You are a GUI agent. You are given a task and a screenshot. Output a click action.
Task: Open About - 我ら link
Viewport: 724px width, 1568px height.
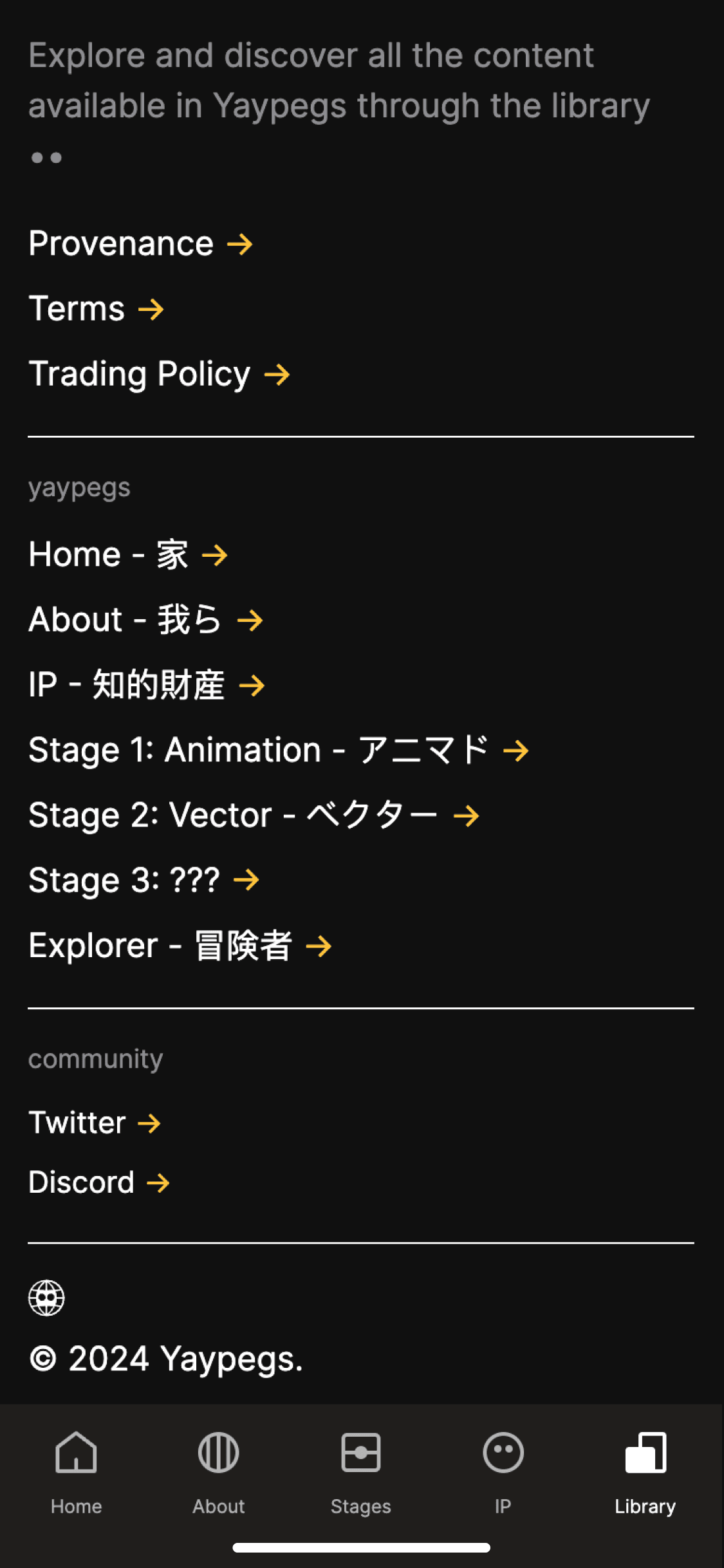[145, 620]
